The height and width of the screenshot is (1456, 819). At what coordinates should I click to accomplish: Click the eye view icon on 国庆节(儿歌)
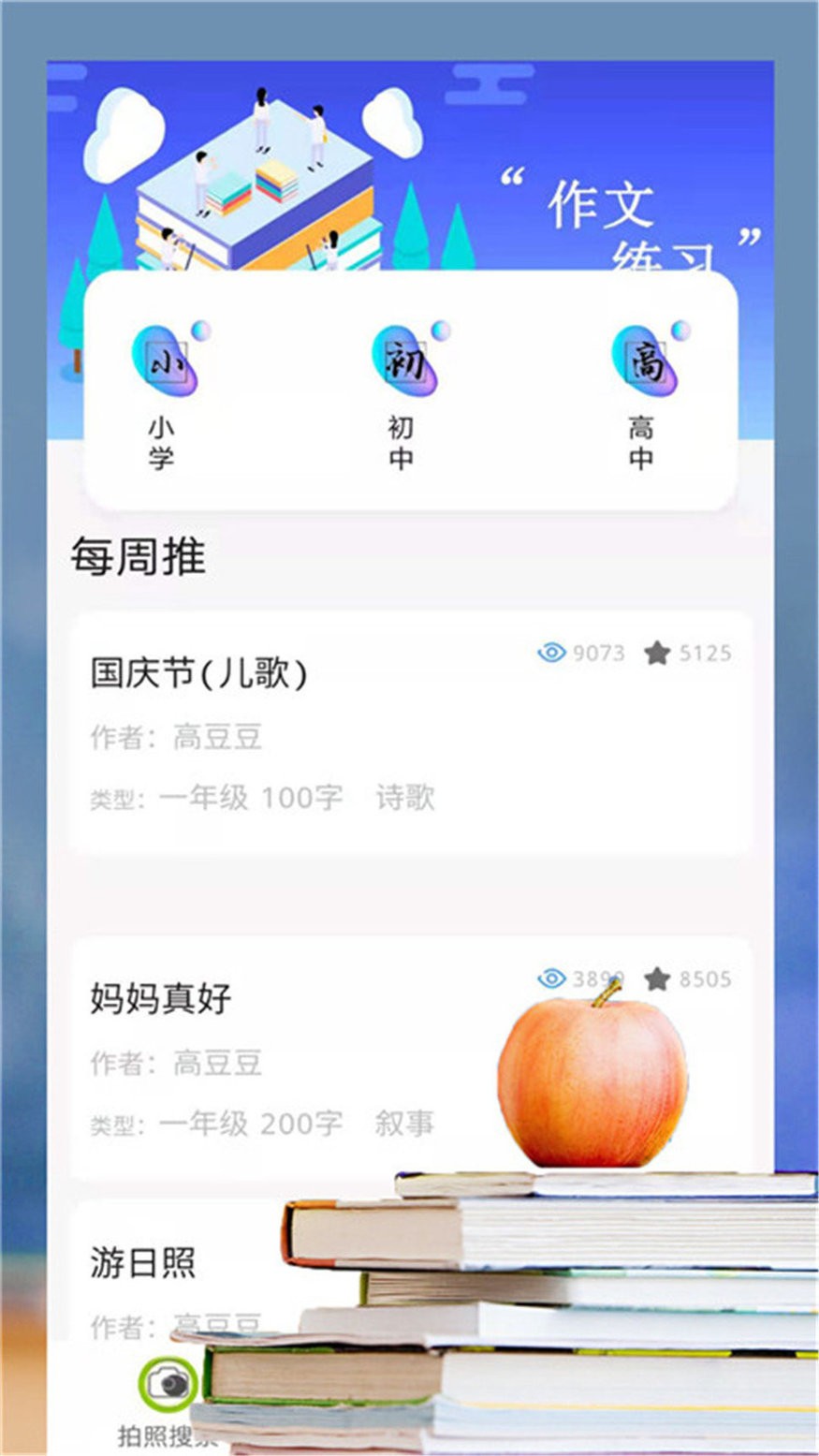(x=552, y=653)
